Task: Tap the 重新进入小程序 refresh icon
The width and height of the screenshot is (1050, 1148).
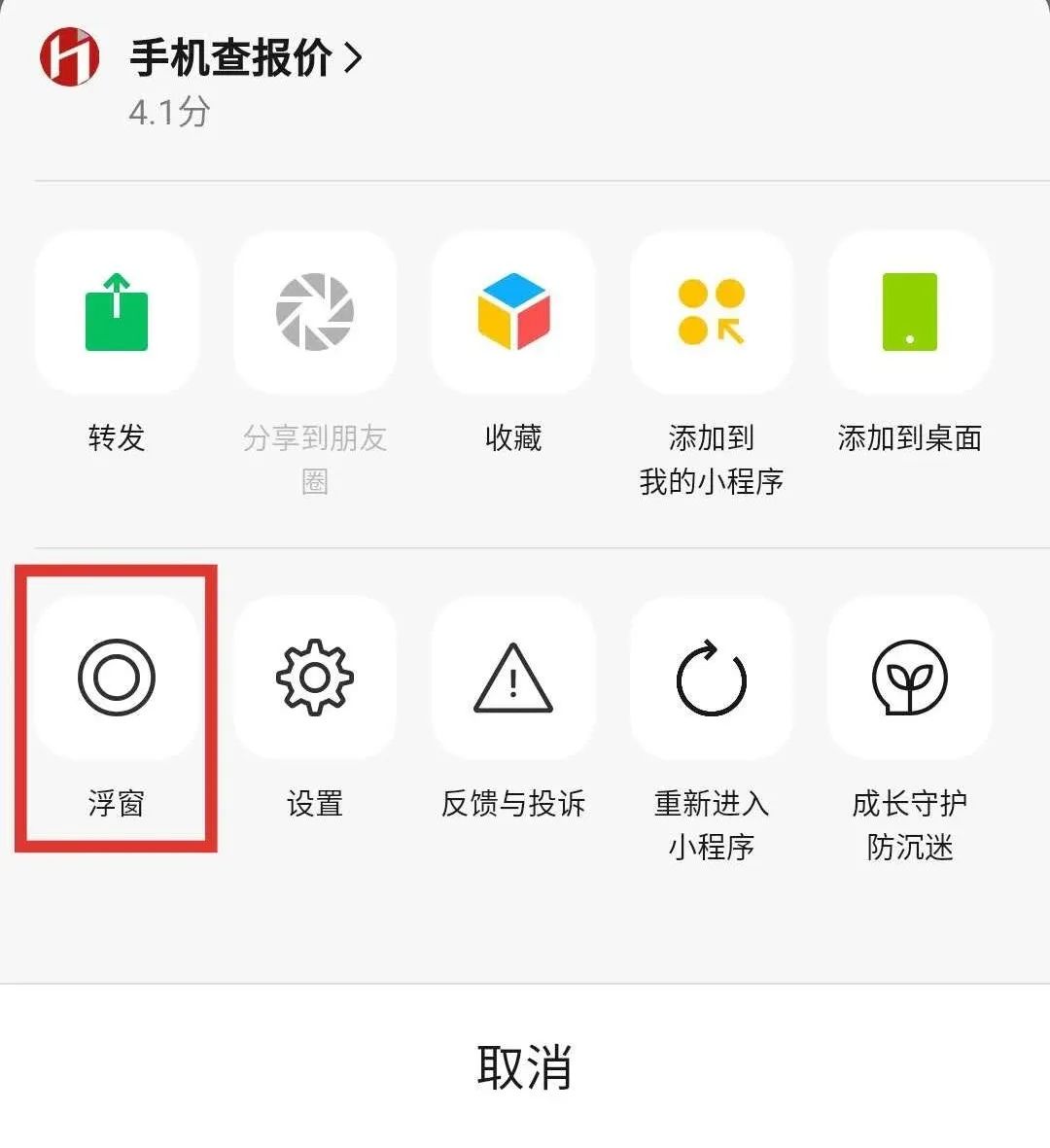Action: click(712, 678)
